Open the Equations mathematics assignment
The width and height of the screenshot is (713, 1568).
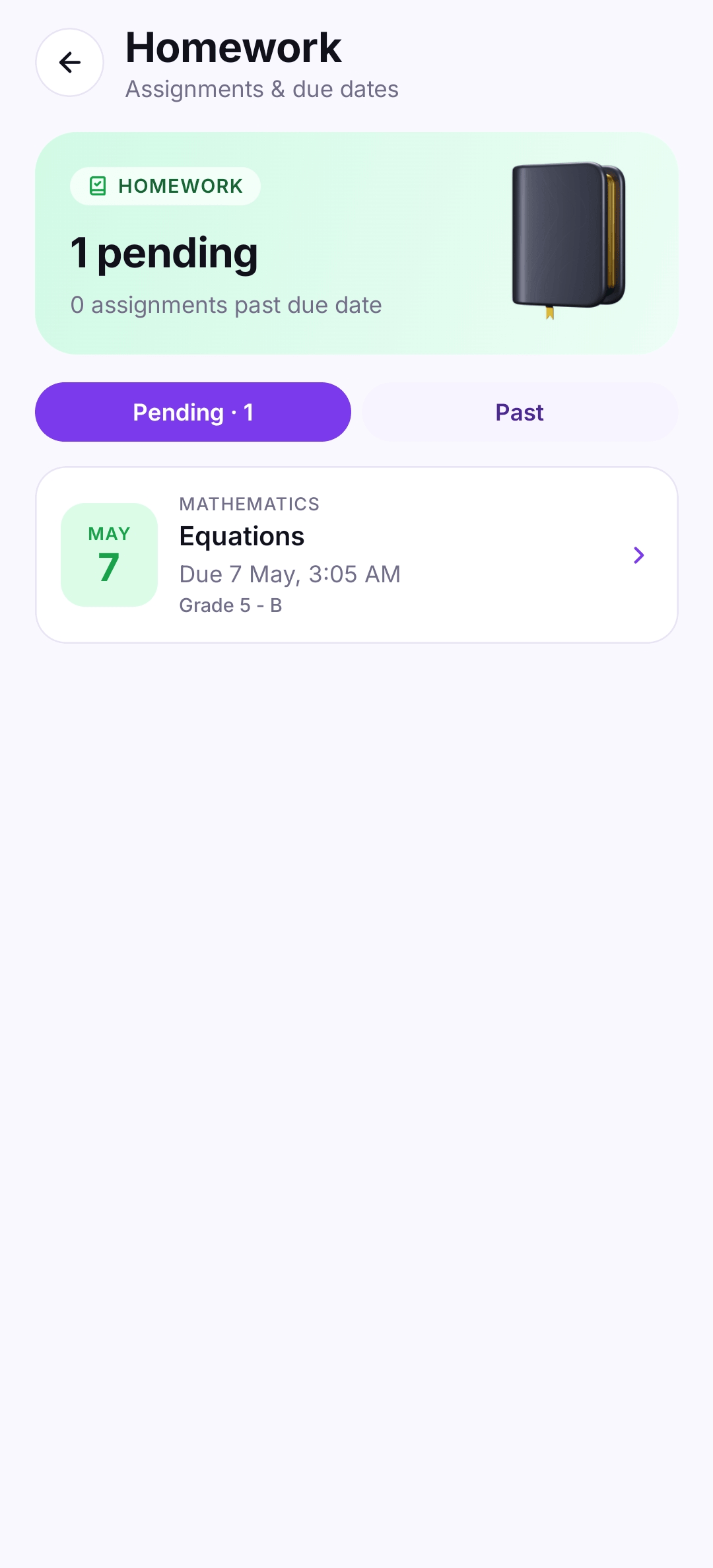(356, 555)
